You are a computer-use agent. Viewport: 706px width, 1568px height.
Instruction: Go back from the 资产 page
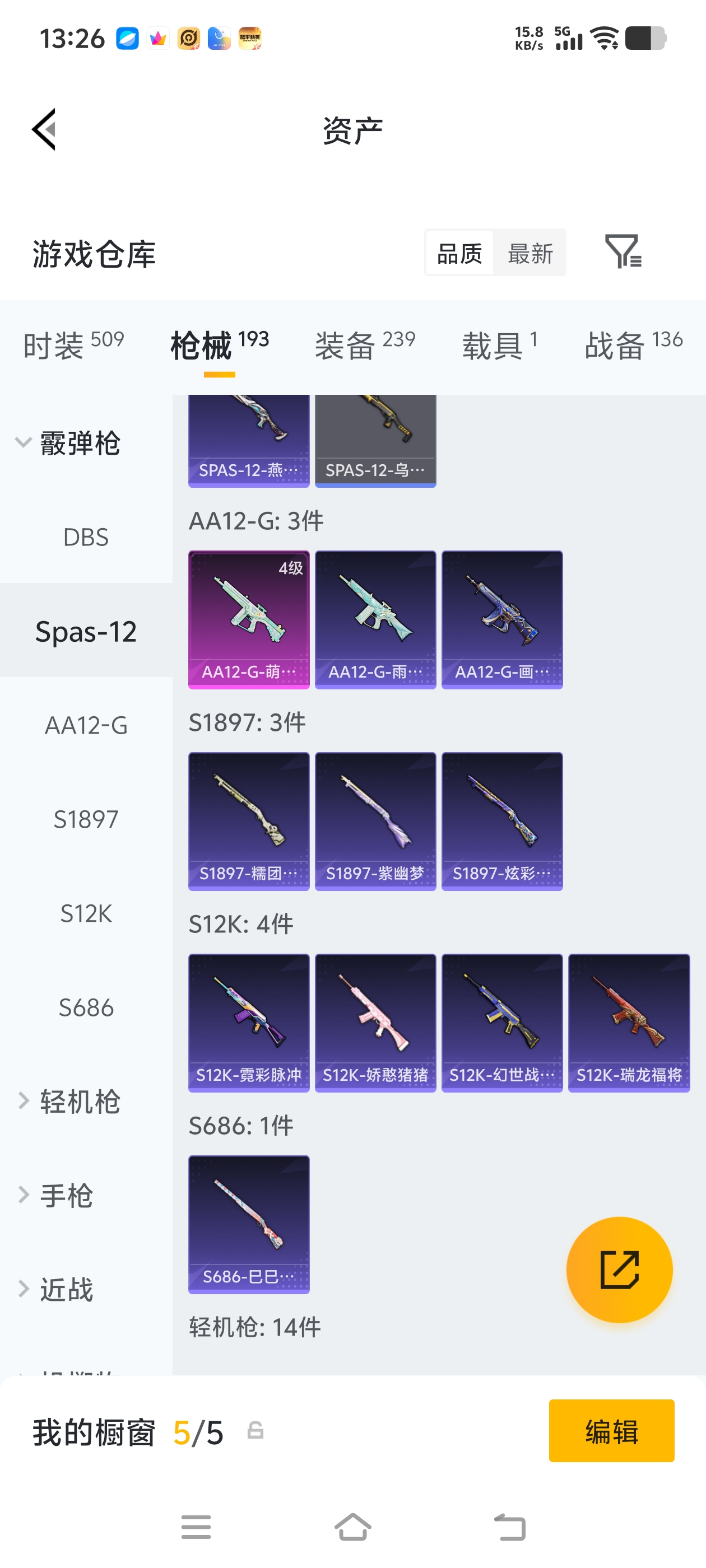pyautogui.click(x=44, y=129)
